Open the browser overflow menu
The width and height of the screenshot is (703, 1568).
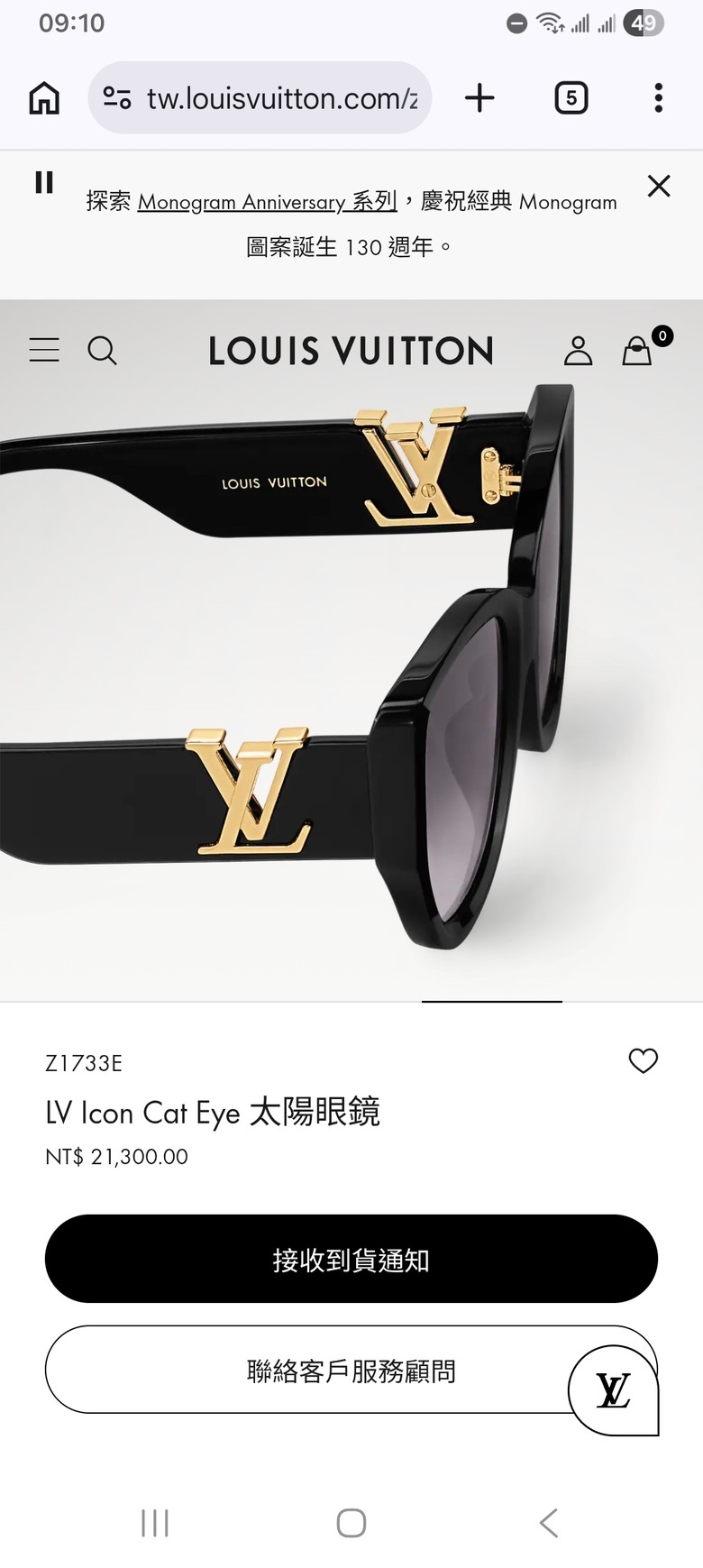pyautogui.click(x=659, y=97)
